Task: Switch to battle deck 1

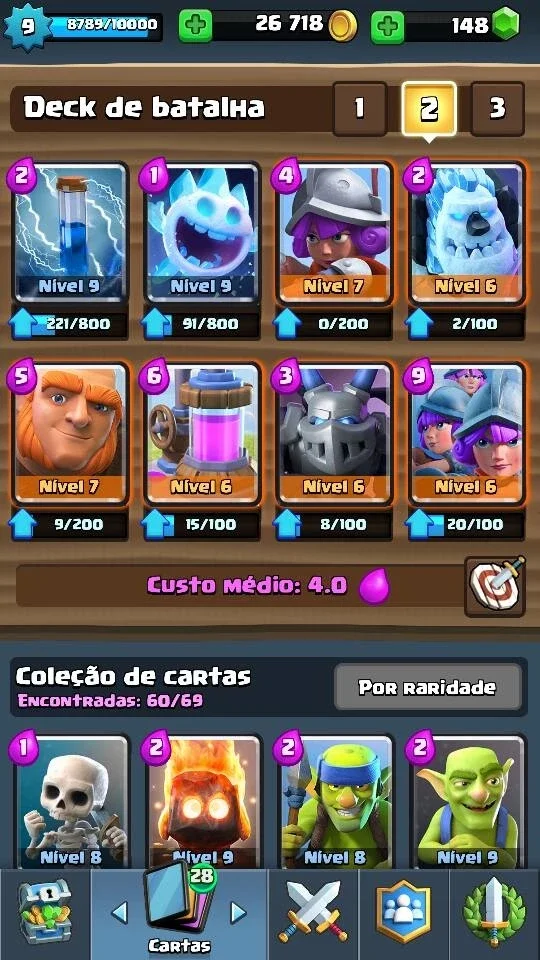Action: click(x=359, y=109)
